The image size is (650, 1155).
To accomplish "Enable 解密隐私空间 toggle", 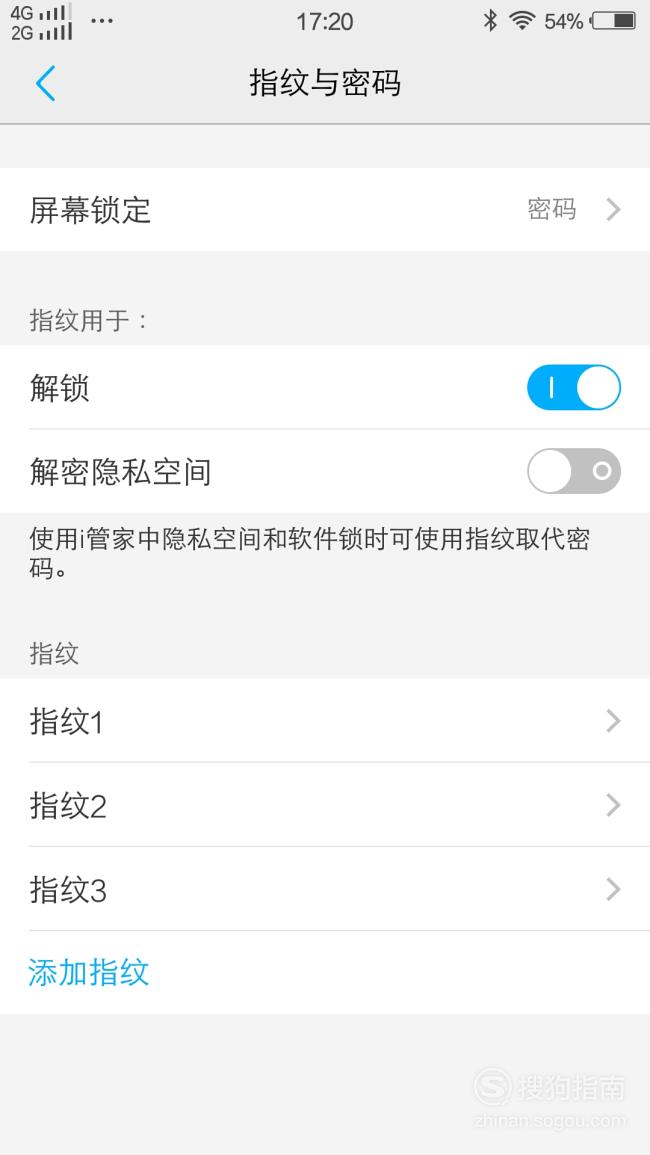I will coord(573,471).
